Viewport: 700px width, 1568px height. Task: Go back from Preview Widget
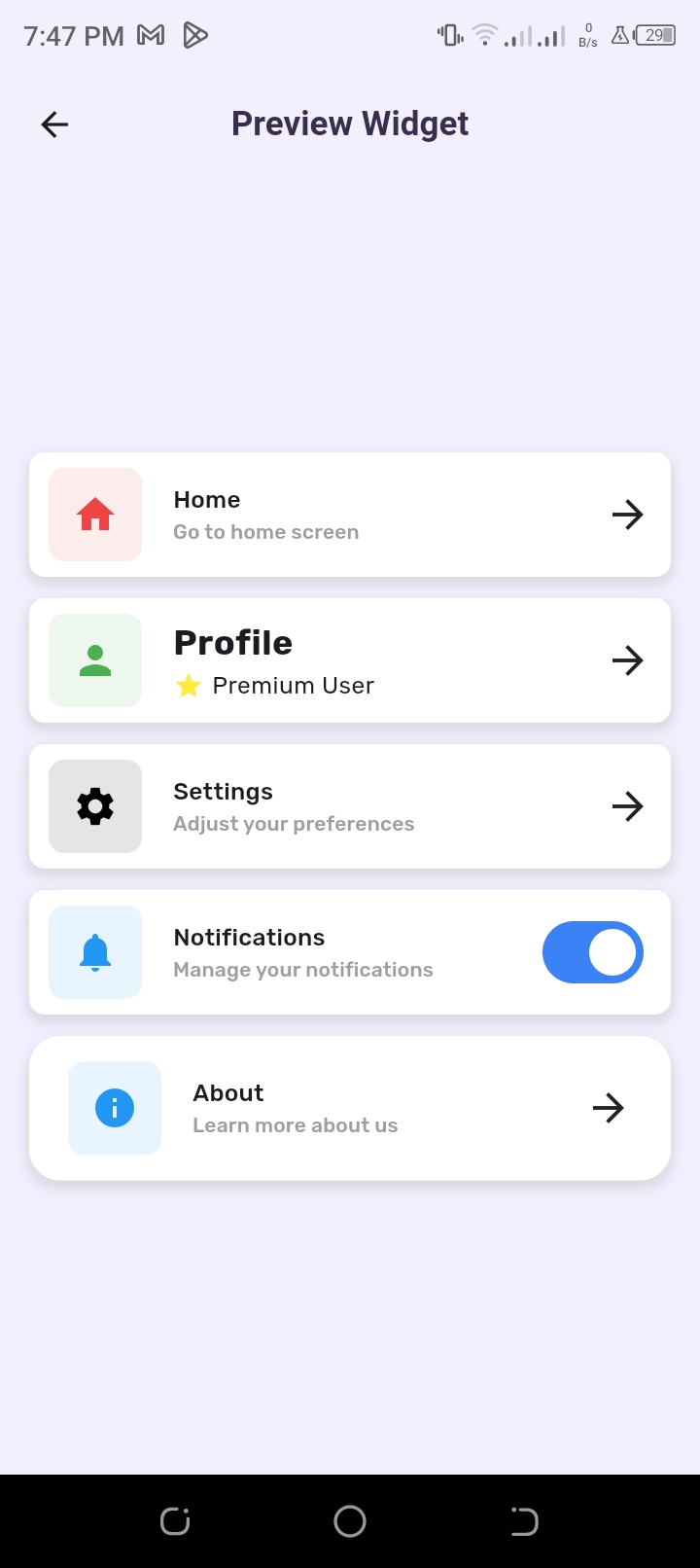[55, 124]
